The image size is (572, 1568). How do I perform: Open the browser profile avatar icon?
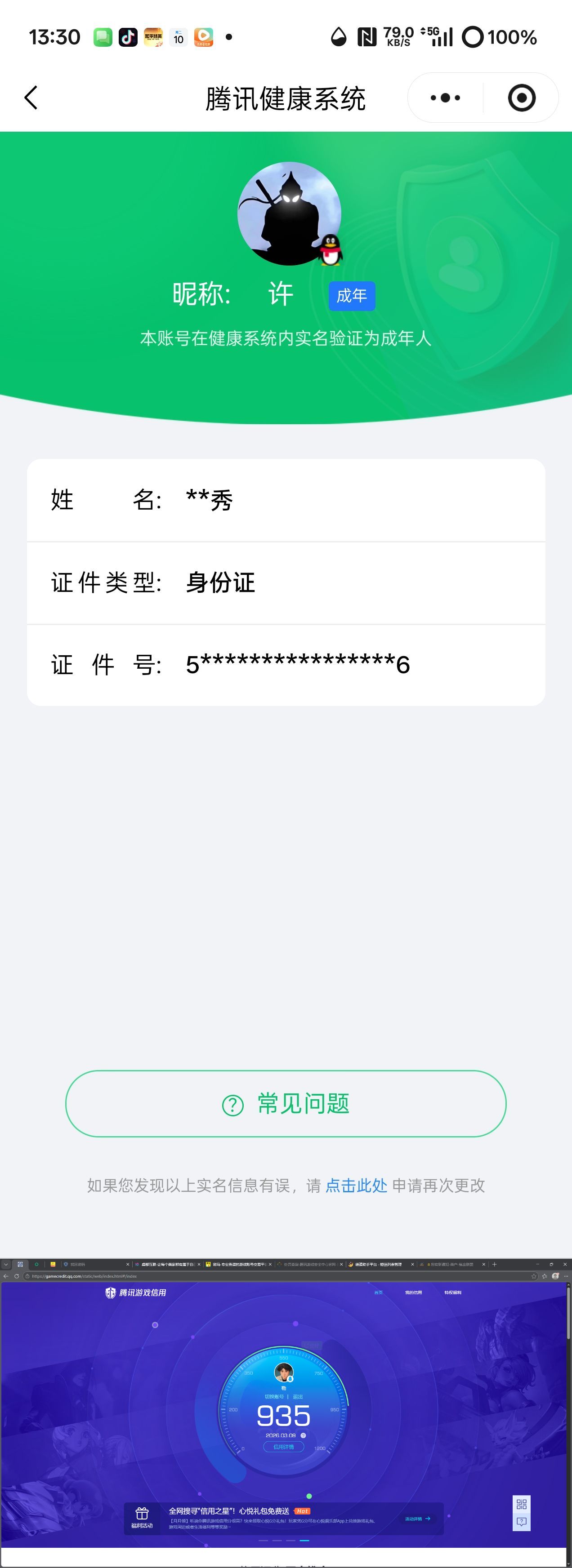pyautogui.click(x=555, y=1276)
